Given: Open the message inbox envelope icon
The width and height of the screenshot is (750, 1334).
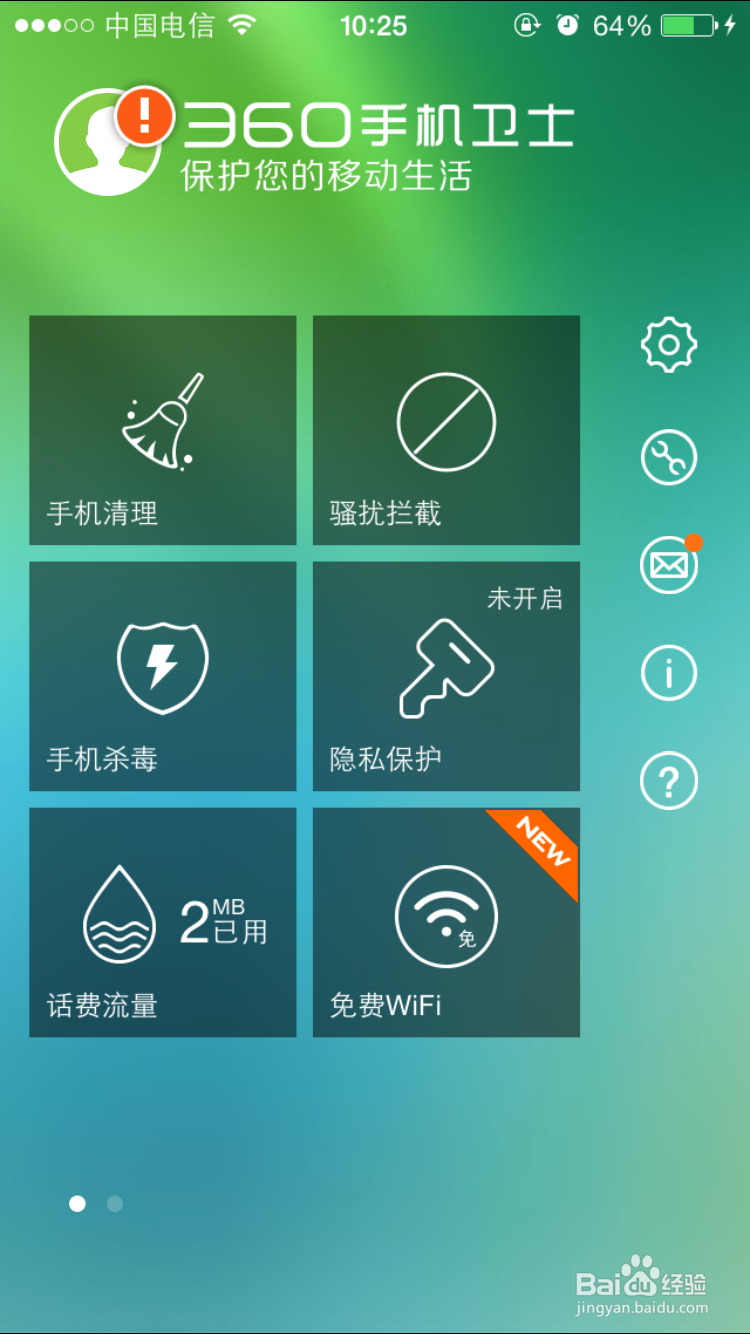Looking at the screenshot, I should coord(668,564).
